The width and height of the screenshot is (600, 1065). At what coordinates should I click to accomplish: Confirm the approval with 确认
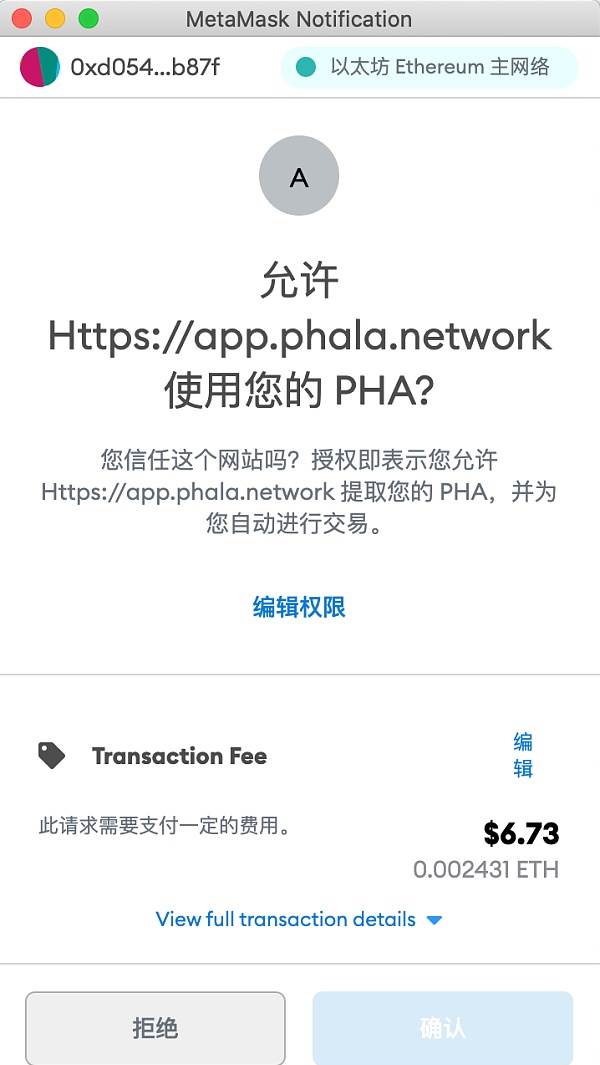(x=442, y=1028)
